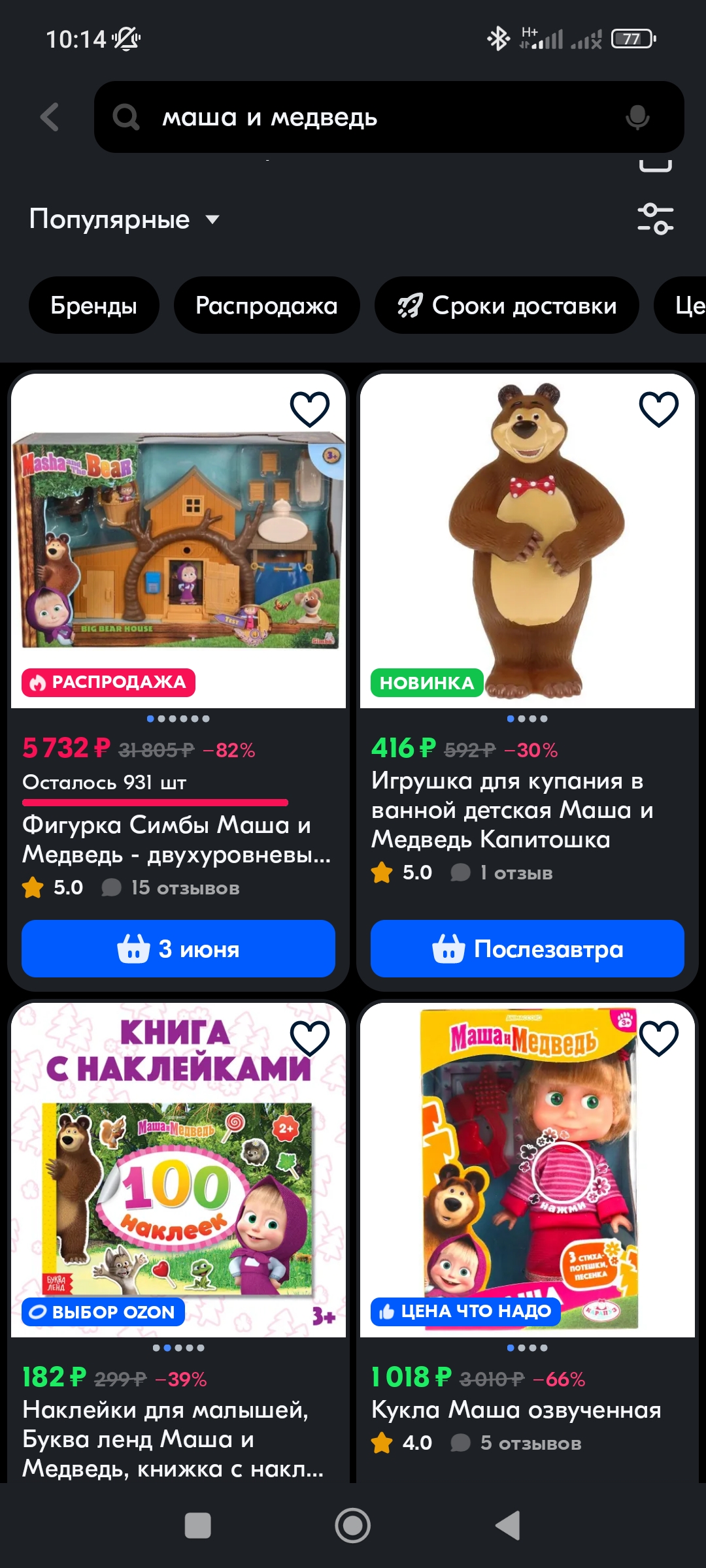Open the filters sliders icon

point(656,219)
